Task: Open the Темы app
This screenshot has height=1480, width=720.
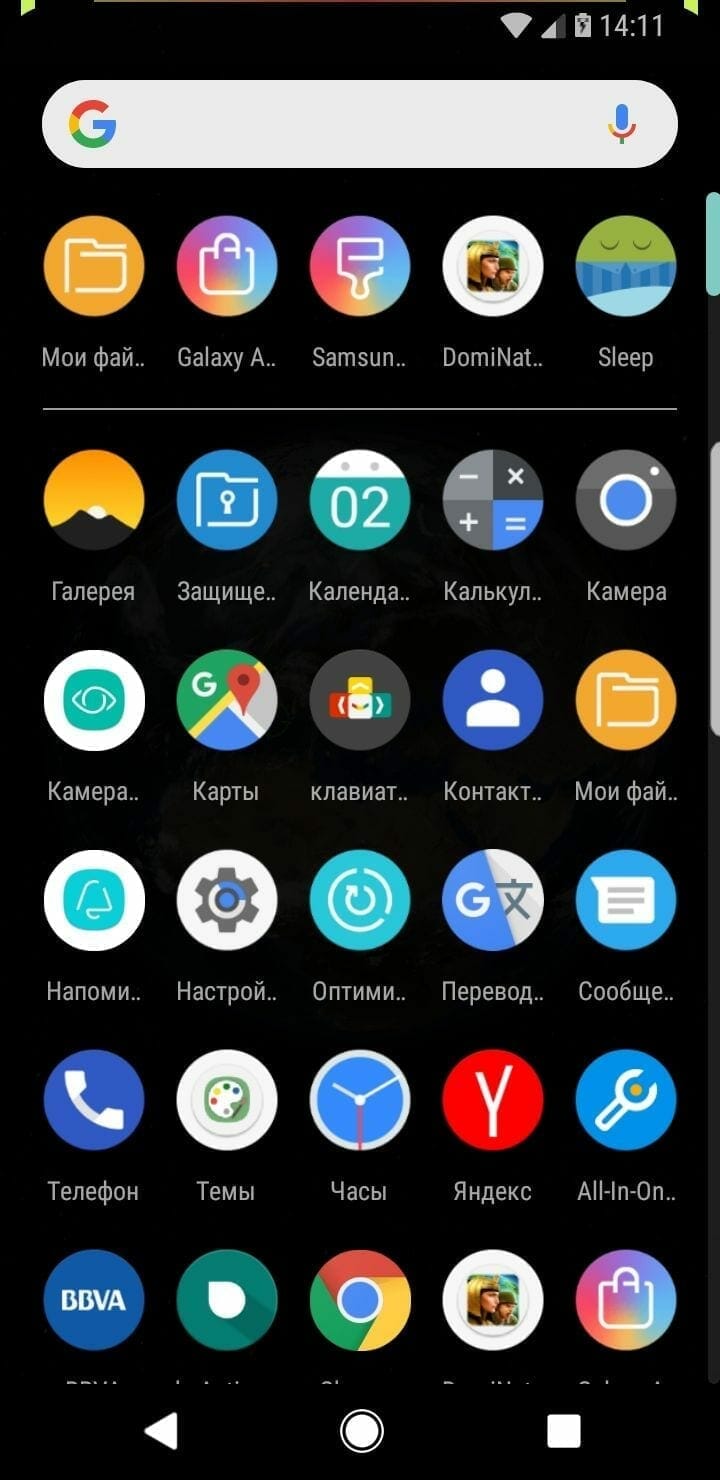Action: (x=226, y=1100)
